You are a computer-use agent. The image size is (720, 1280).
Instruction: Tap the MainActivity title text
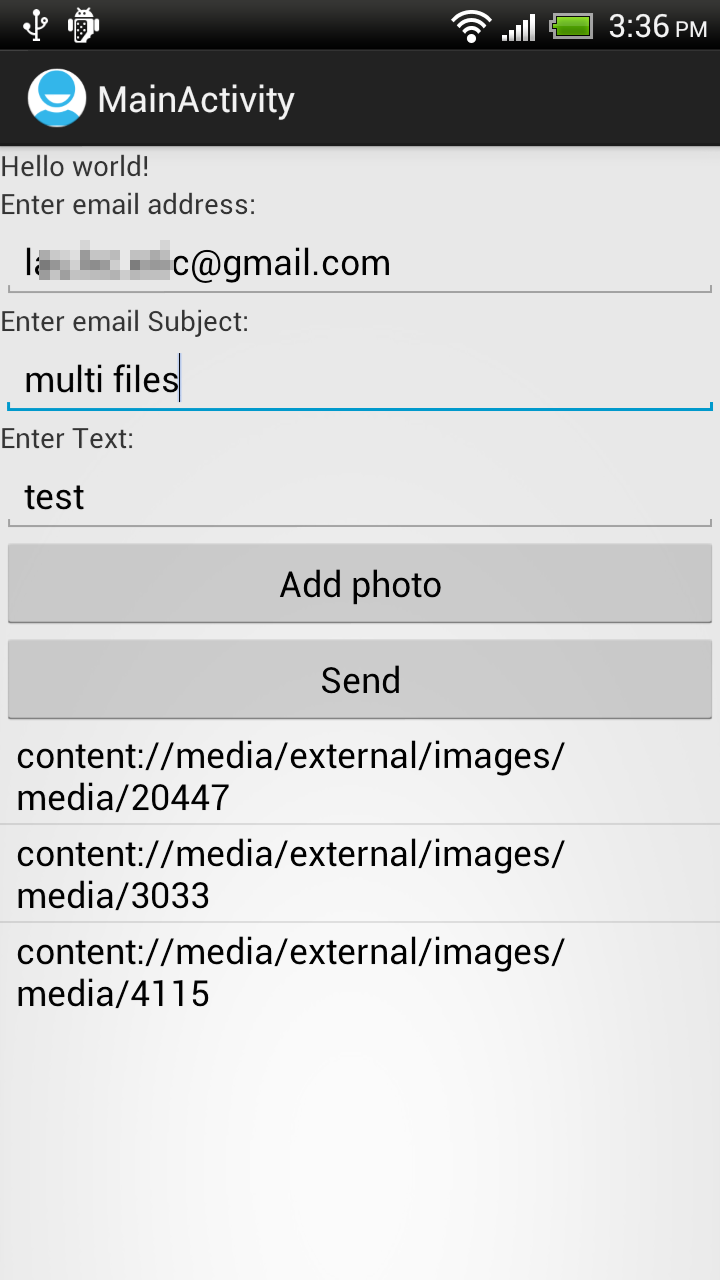coord(195,97)
